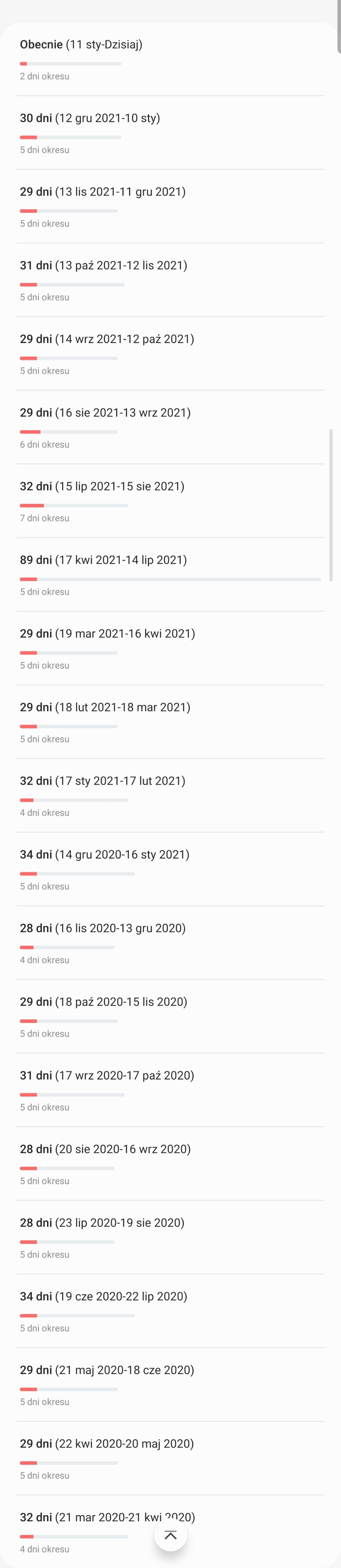
Task: Open the 89-day cycle from 17 kwi 2021
Action: tap(170, 575)
